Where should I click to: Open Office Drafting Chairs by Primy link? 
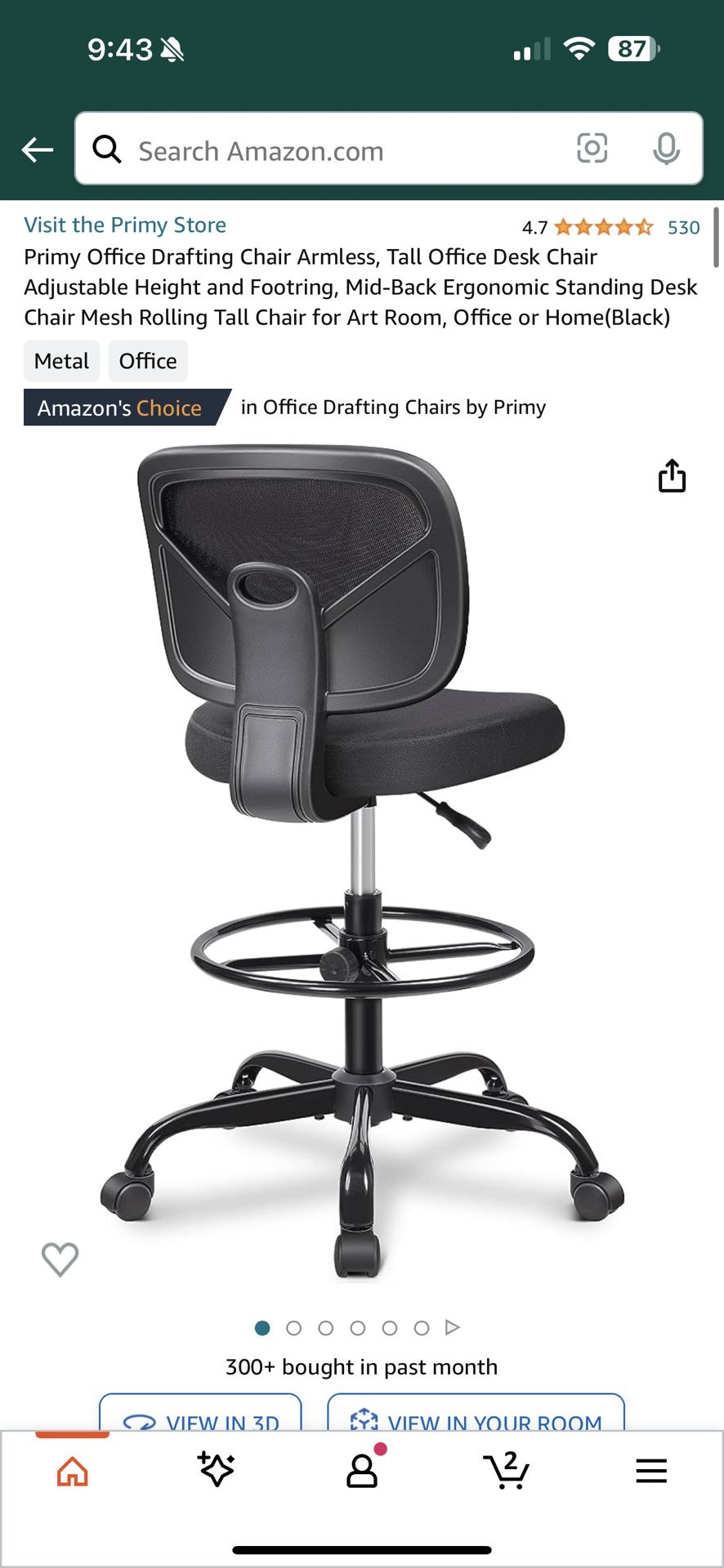(x=395, y=407)
